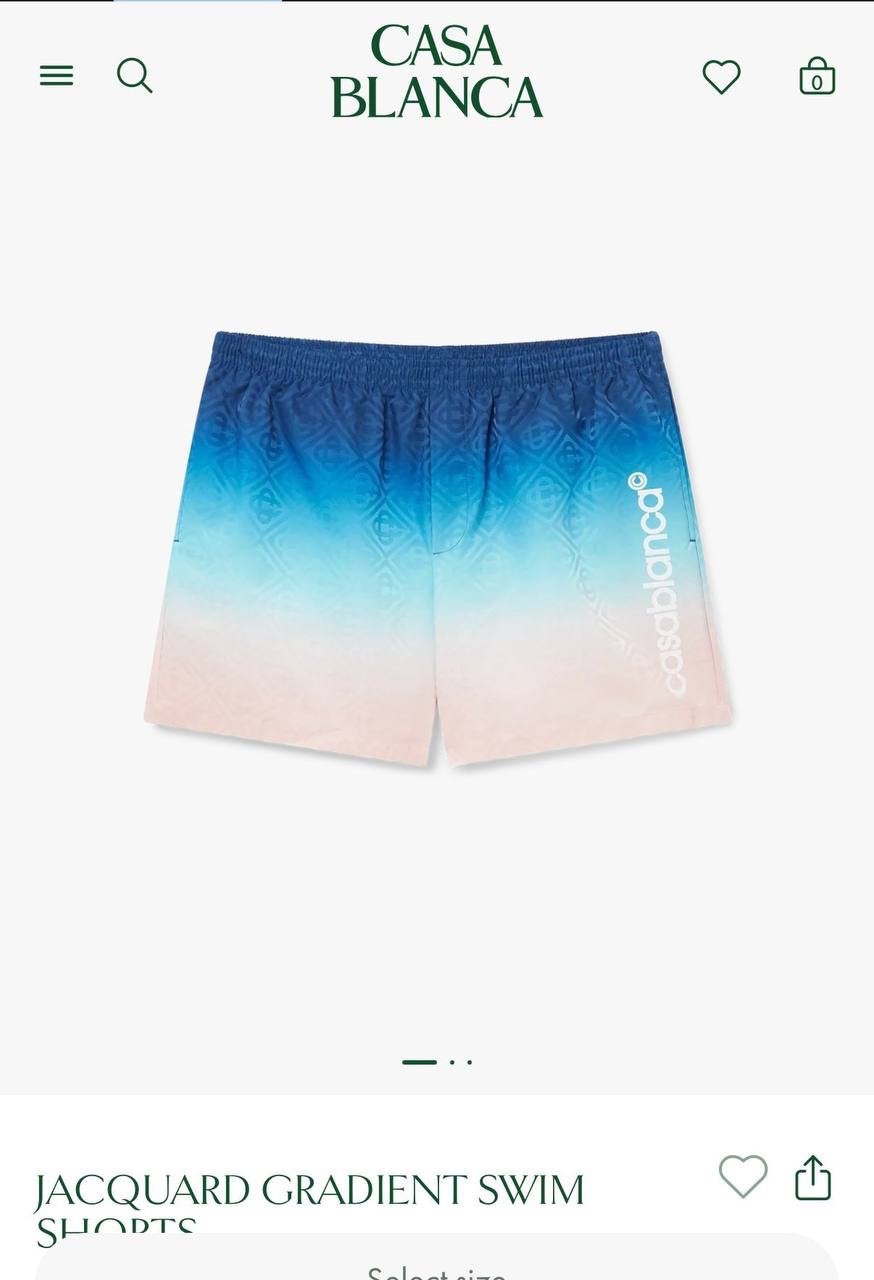Screen dimensions: 874x1280
Task: Go to Casablanca home via logo
Action: coord(437,72)
